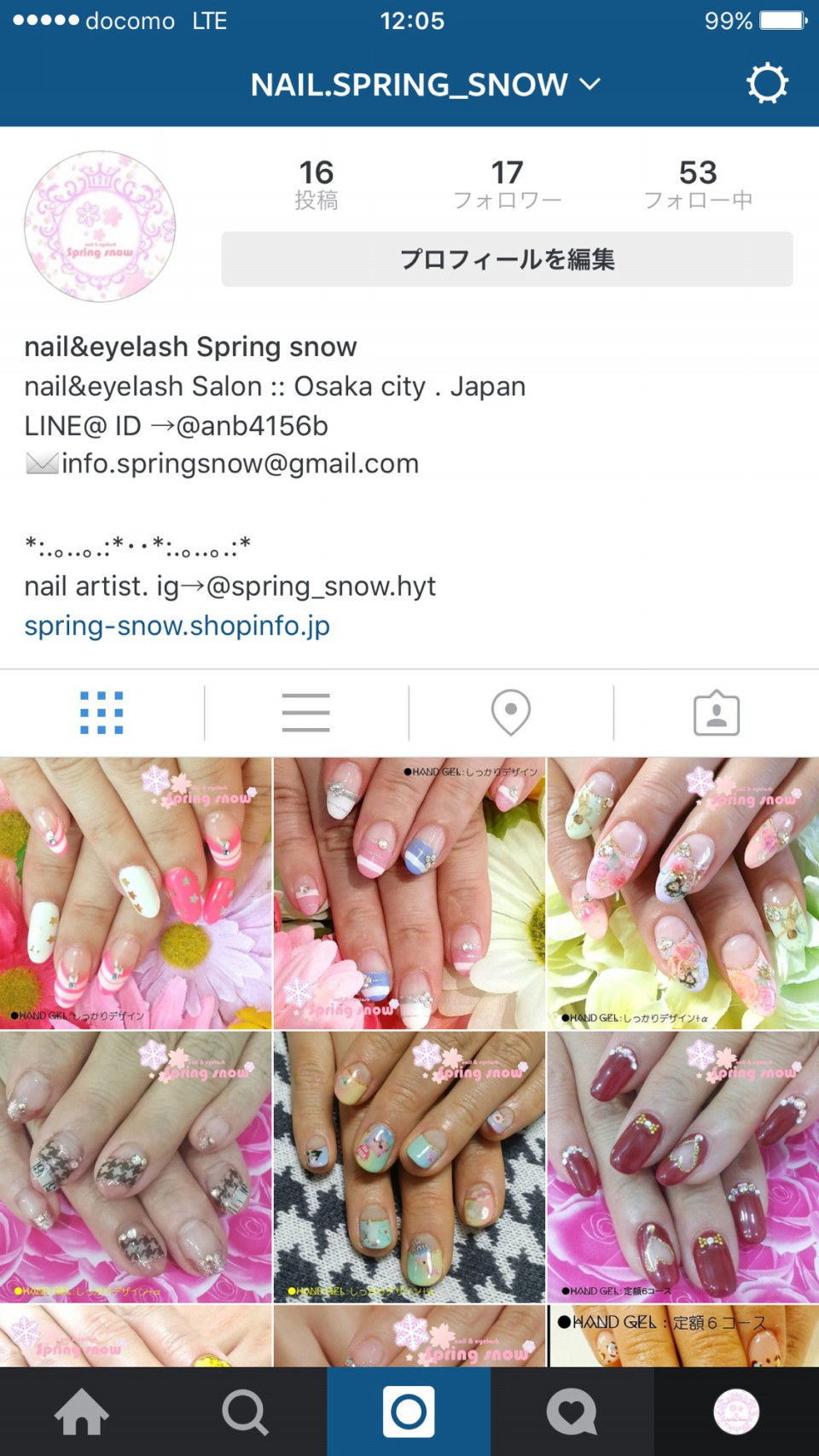Open the activity heart tab
Viewport: 819px width, 1456px height.
click(x=572, y=1412)
